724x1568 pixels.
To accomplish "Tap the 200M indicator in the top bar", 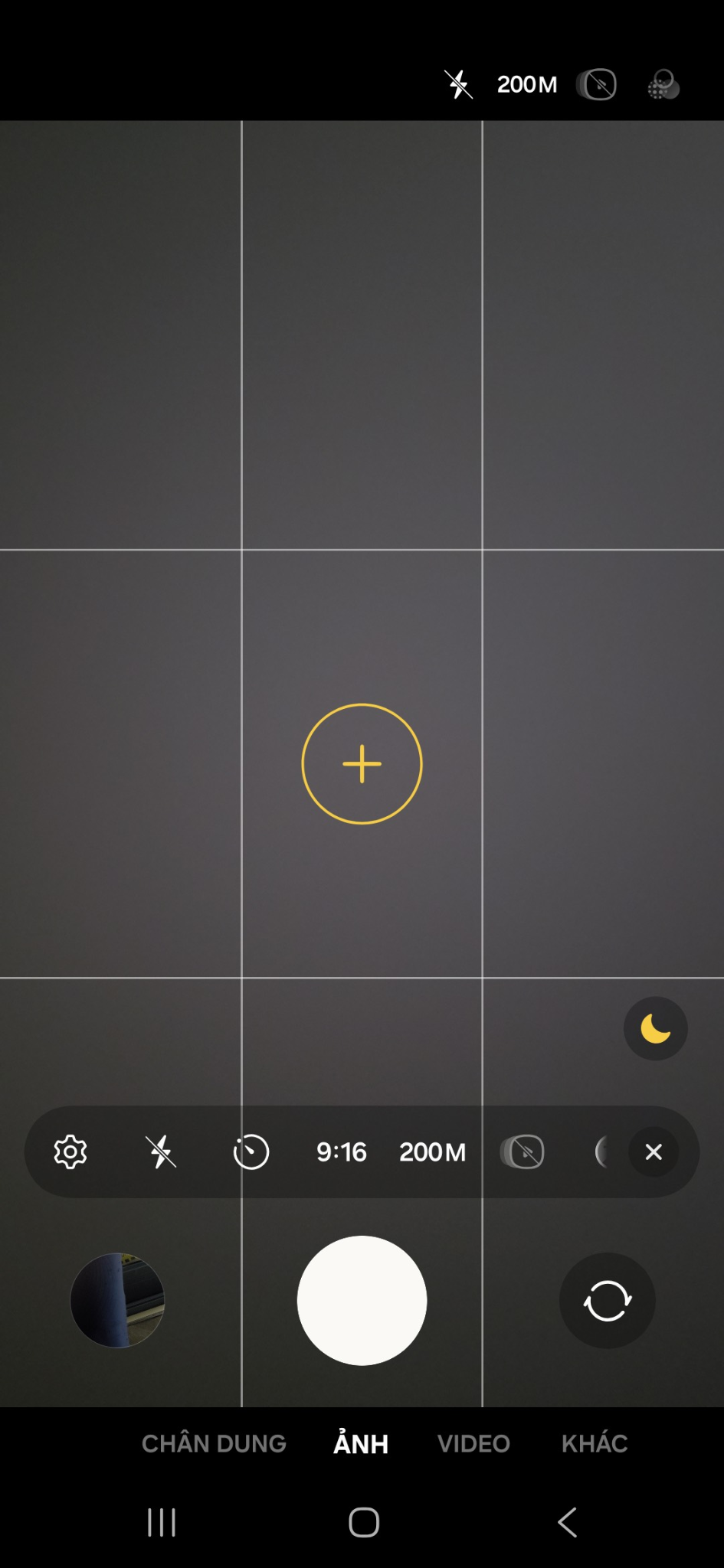I will 527,84.
